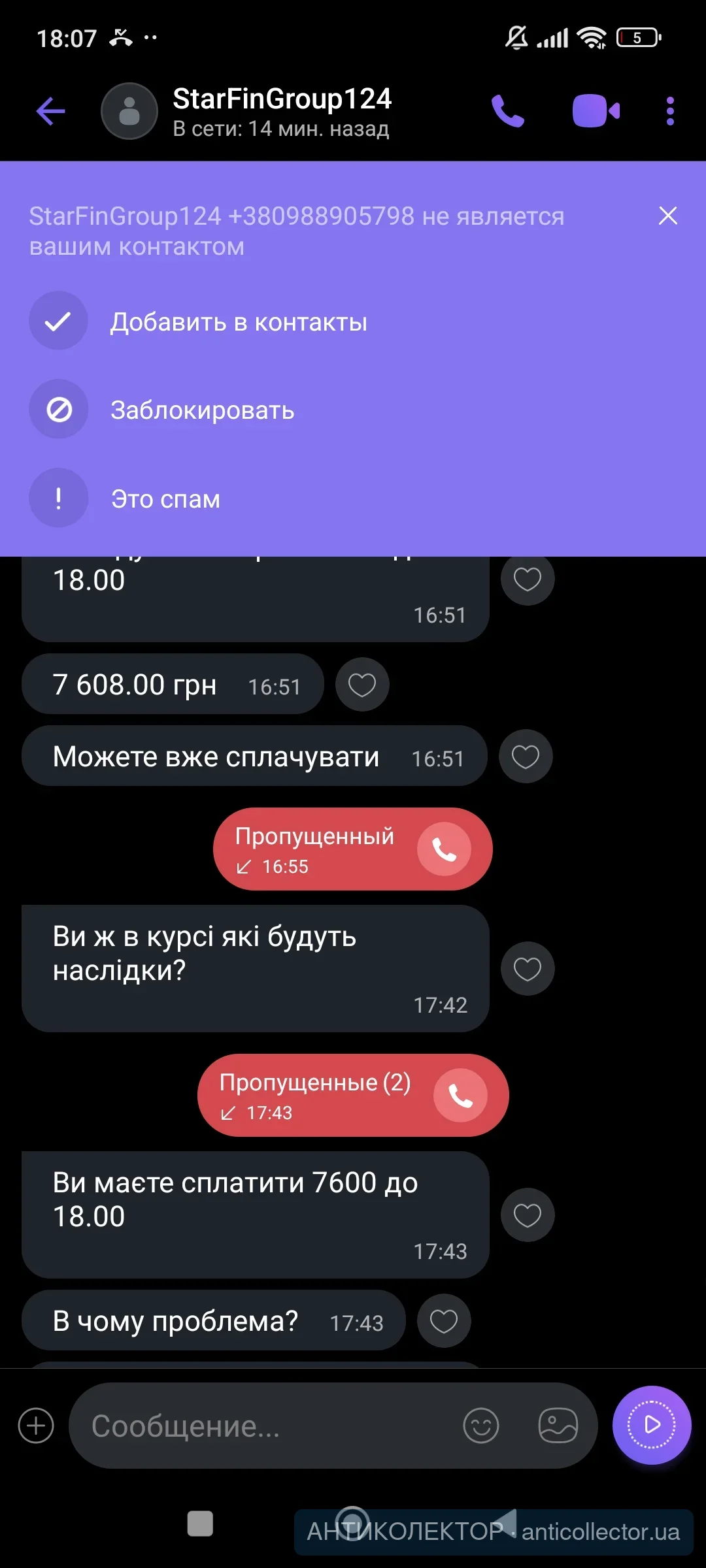Start a video call with StarFinGroup124
Viewport: 706px width, 1568px height.
tap(596, 111)
